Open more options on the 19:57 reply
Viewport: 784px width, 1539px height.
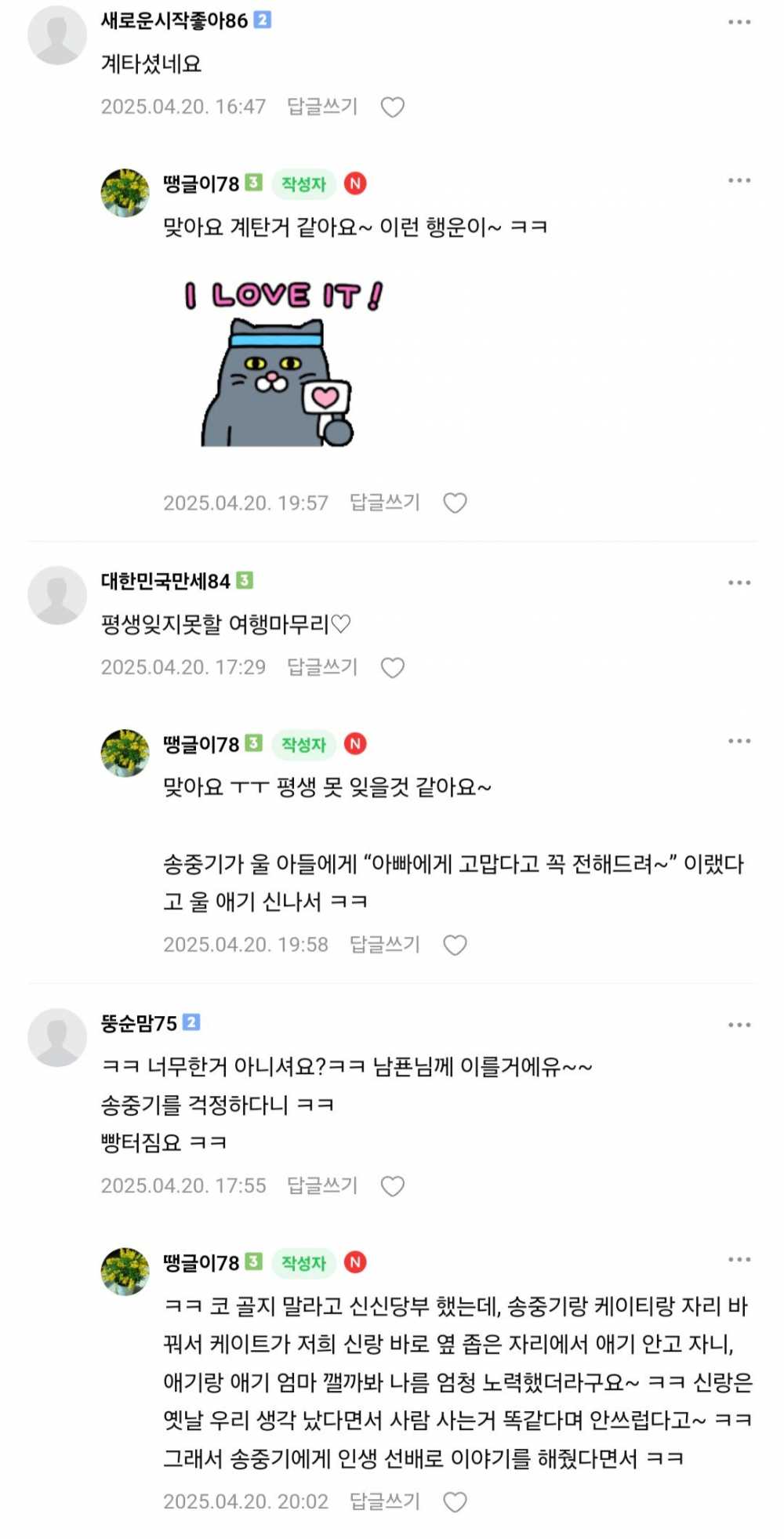point(739,180)
